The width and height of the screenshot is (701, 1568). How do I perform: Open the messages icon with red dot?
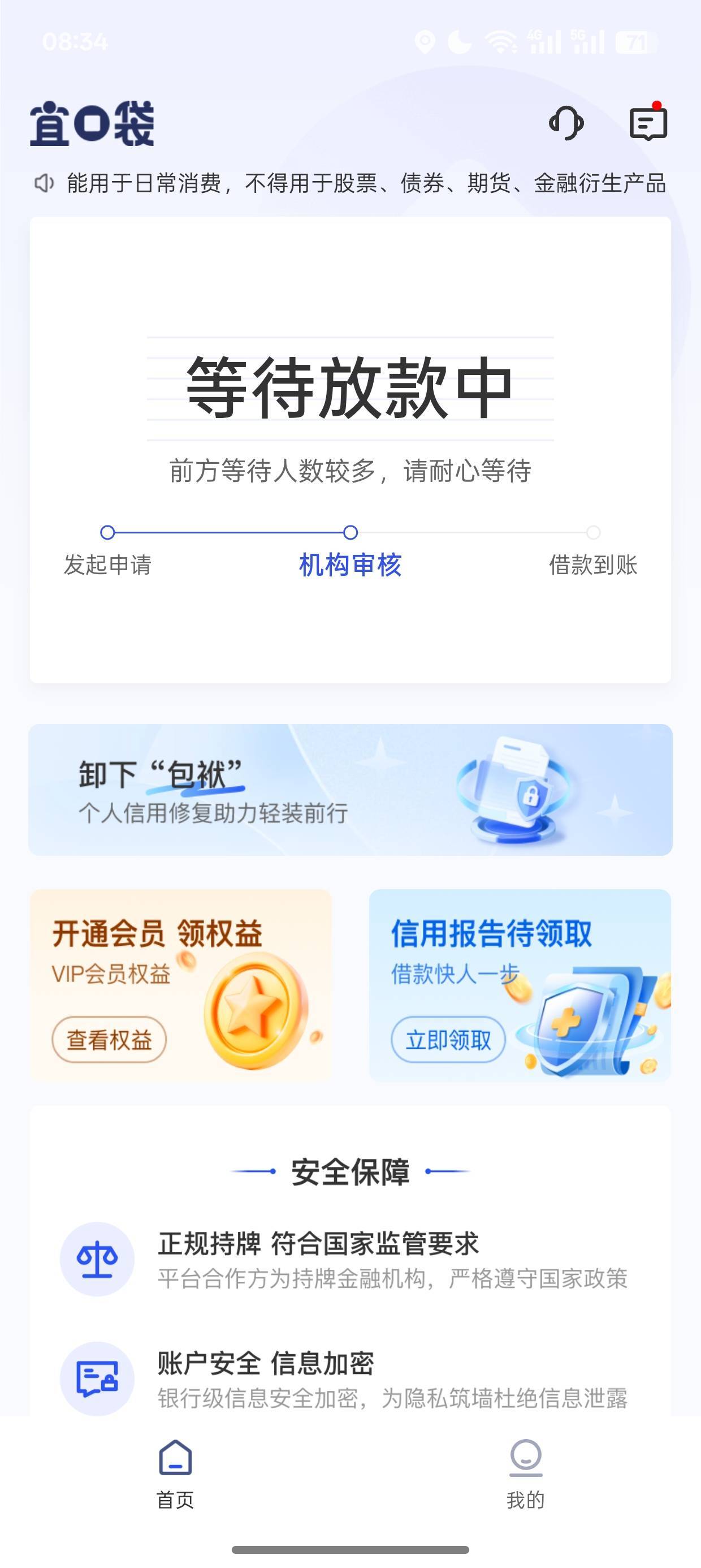point(648,122)
